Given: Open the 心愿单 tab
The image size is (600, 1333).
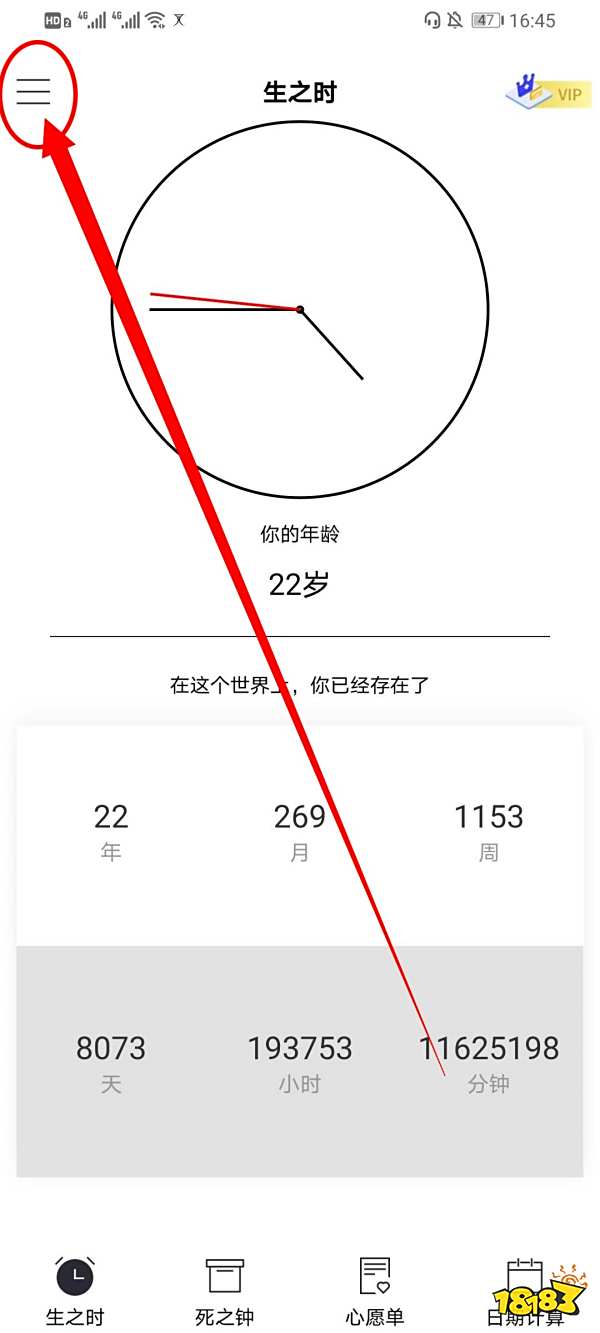Looking at the screenshot, I should tap(375, 1290).
